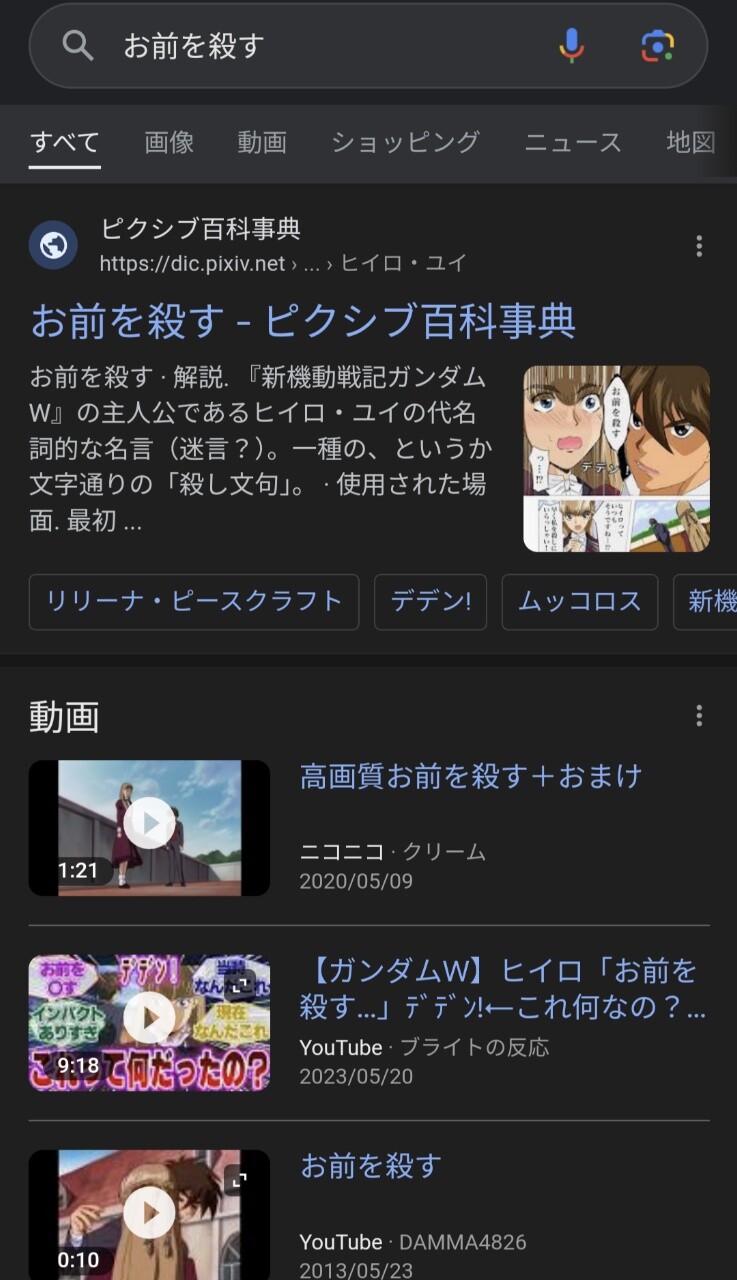The height and width of the screenshot is (1280, 737).
Task: Open the お前を殺す video by DAMMA4826
Action: tap(371, 1166)
